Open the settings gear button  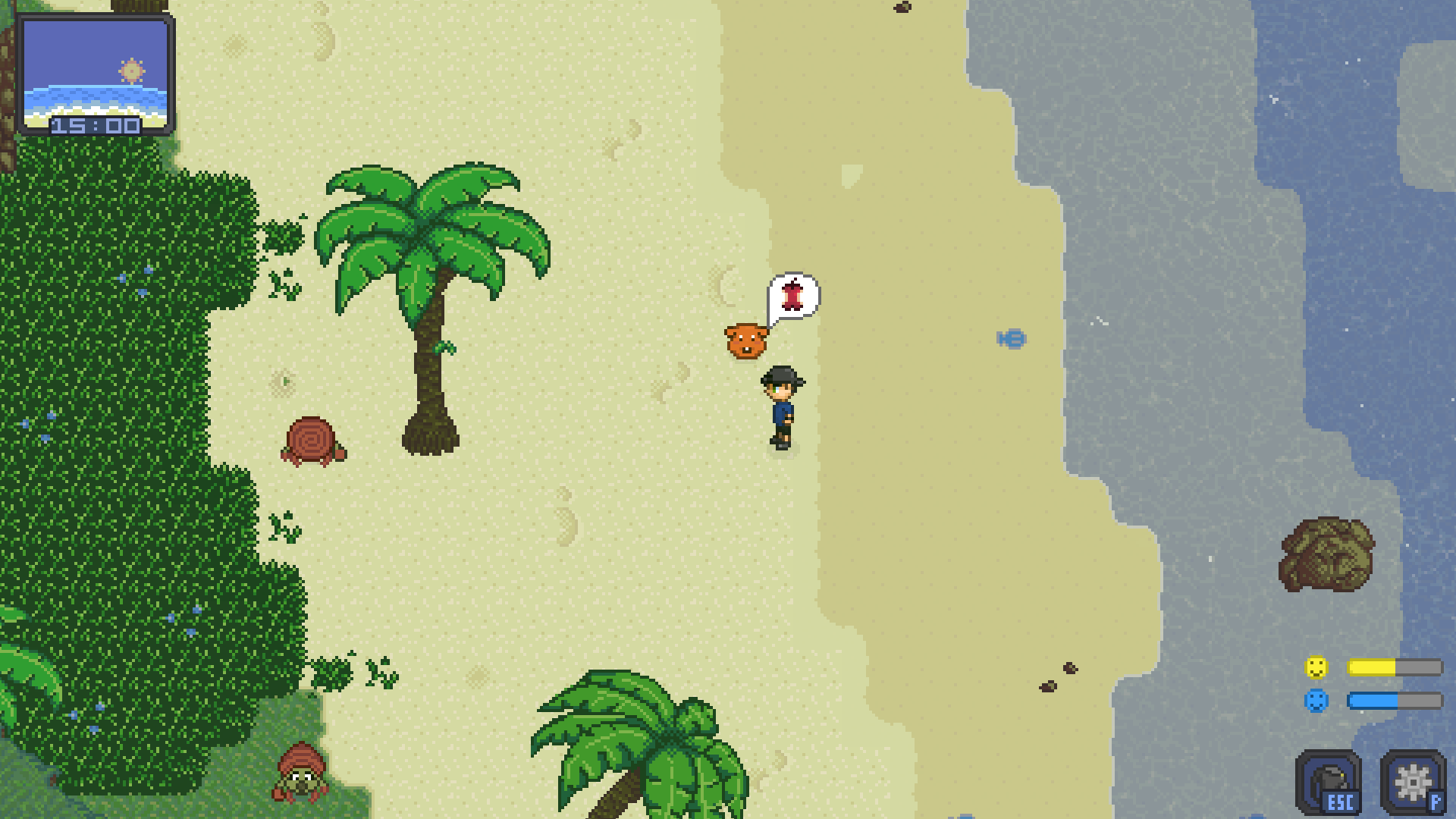[1412, 782]
